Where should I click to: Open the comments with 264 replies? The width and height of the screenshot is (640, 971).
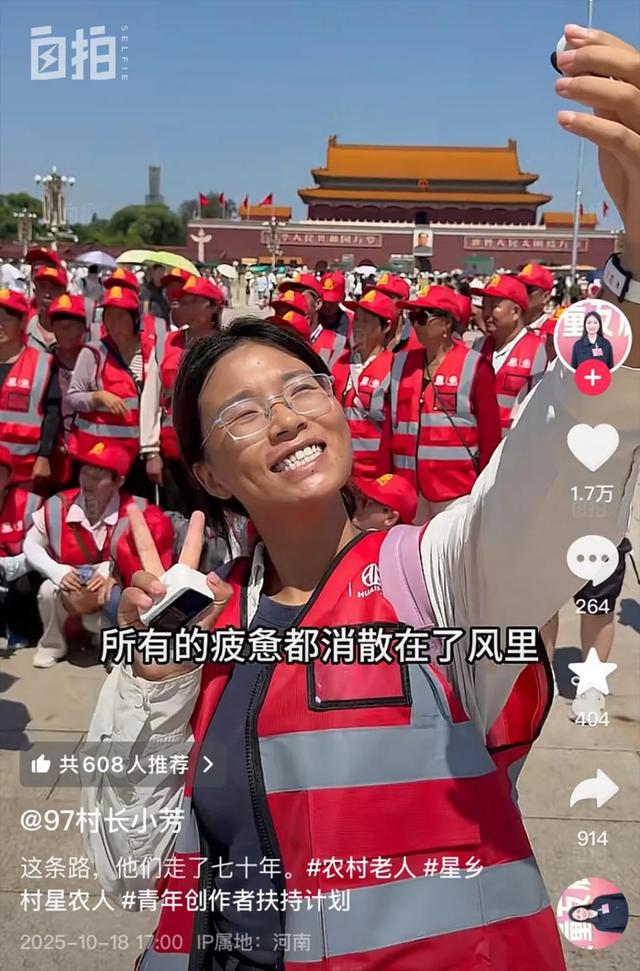pyautogui.click(x=592, y=561)
